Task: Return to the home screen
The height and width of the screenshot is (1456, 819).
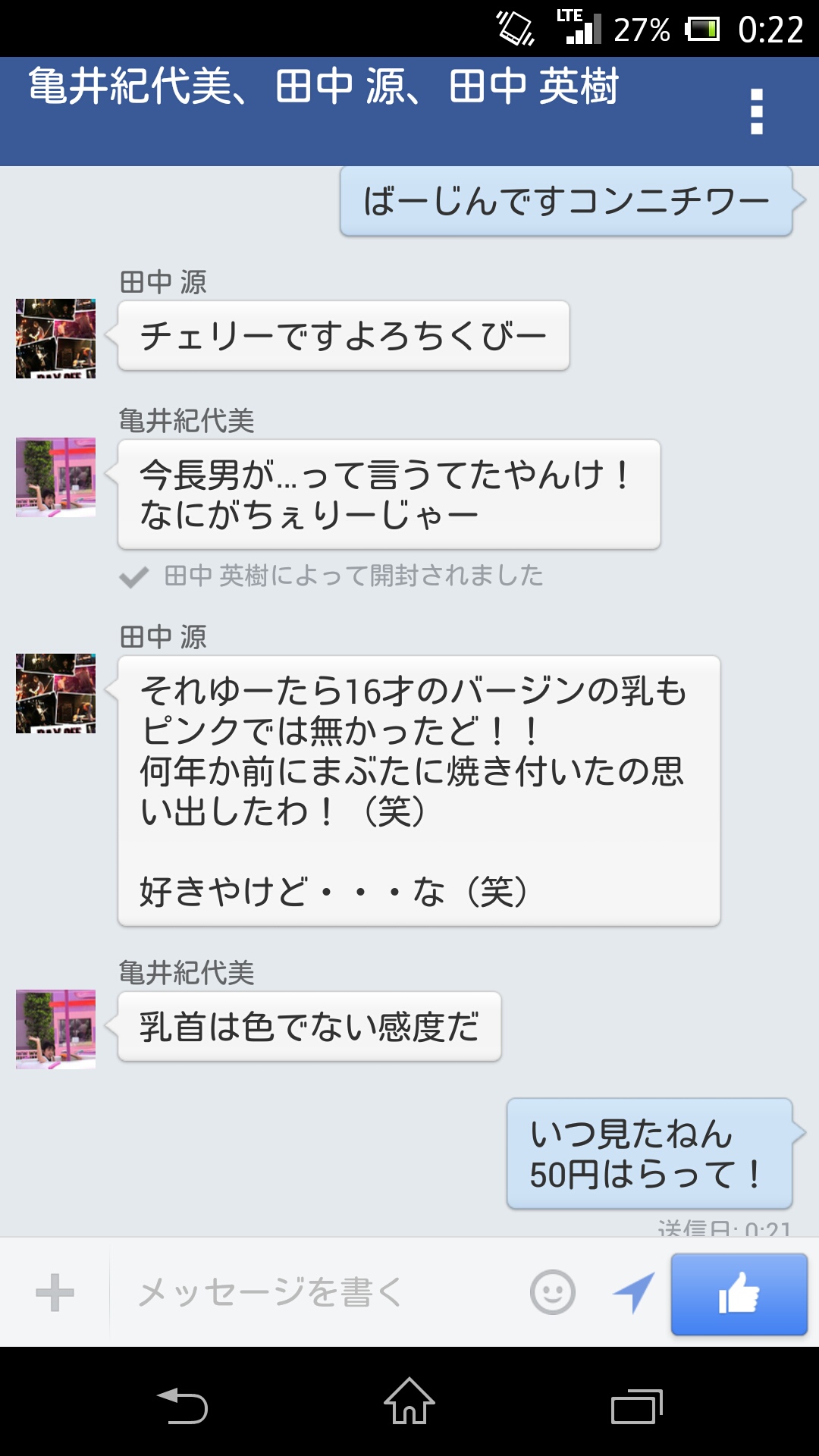Action: click(x=409, y=1403)
